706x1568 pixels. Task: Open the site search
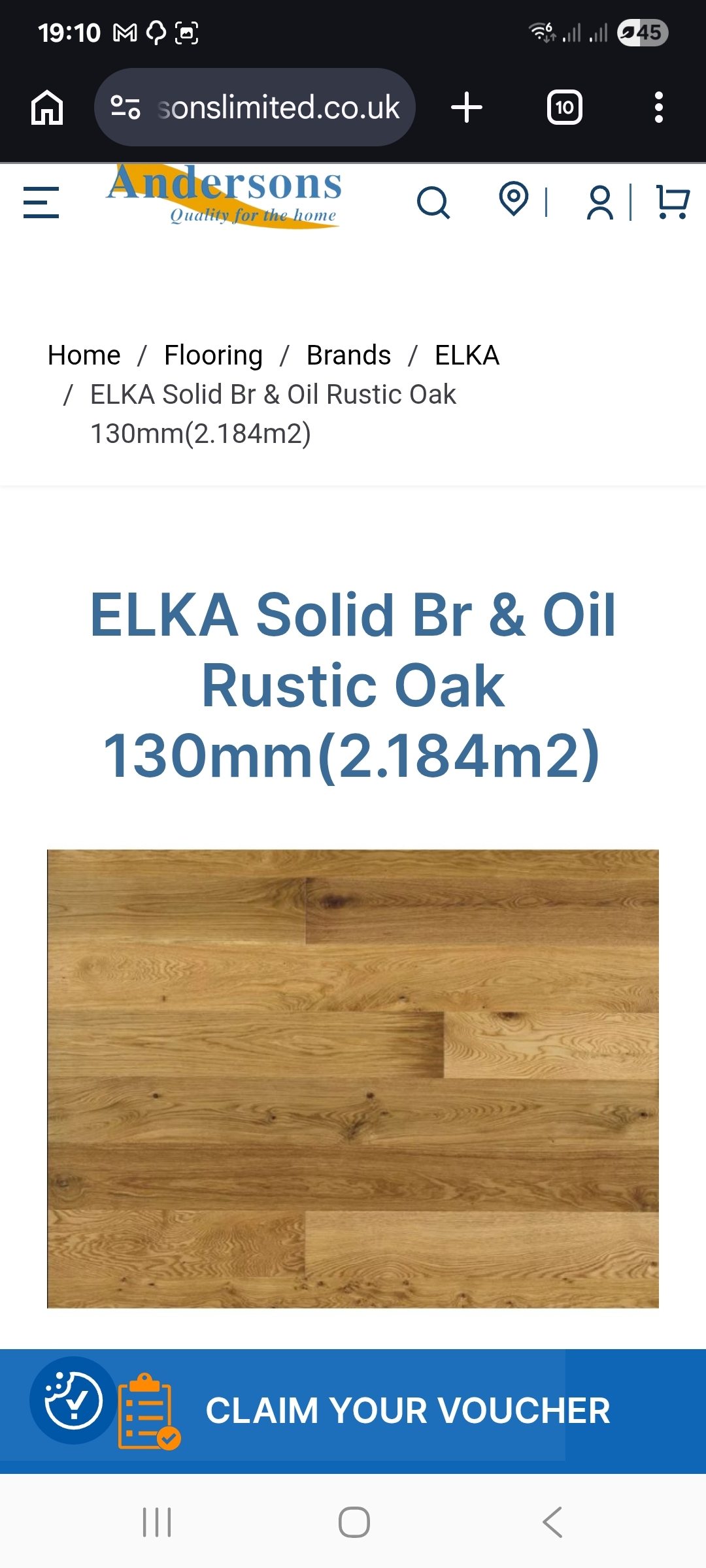click(433, 202)
